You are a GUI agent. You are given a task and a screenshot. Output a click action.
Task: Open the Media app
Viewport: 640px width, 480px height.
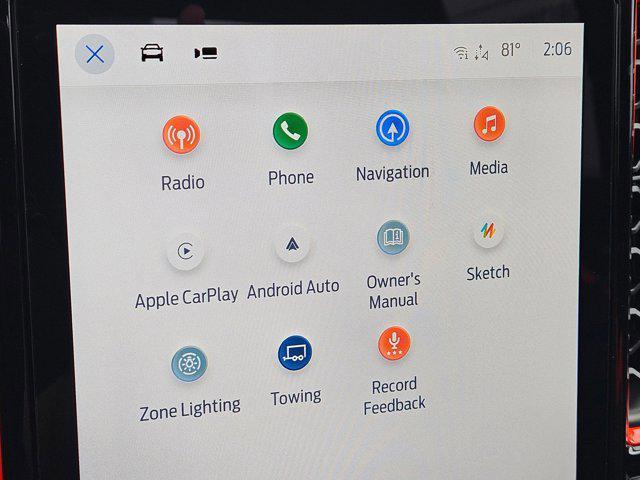pyautogui.click(x=489, y=125)
